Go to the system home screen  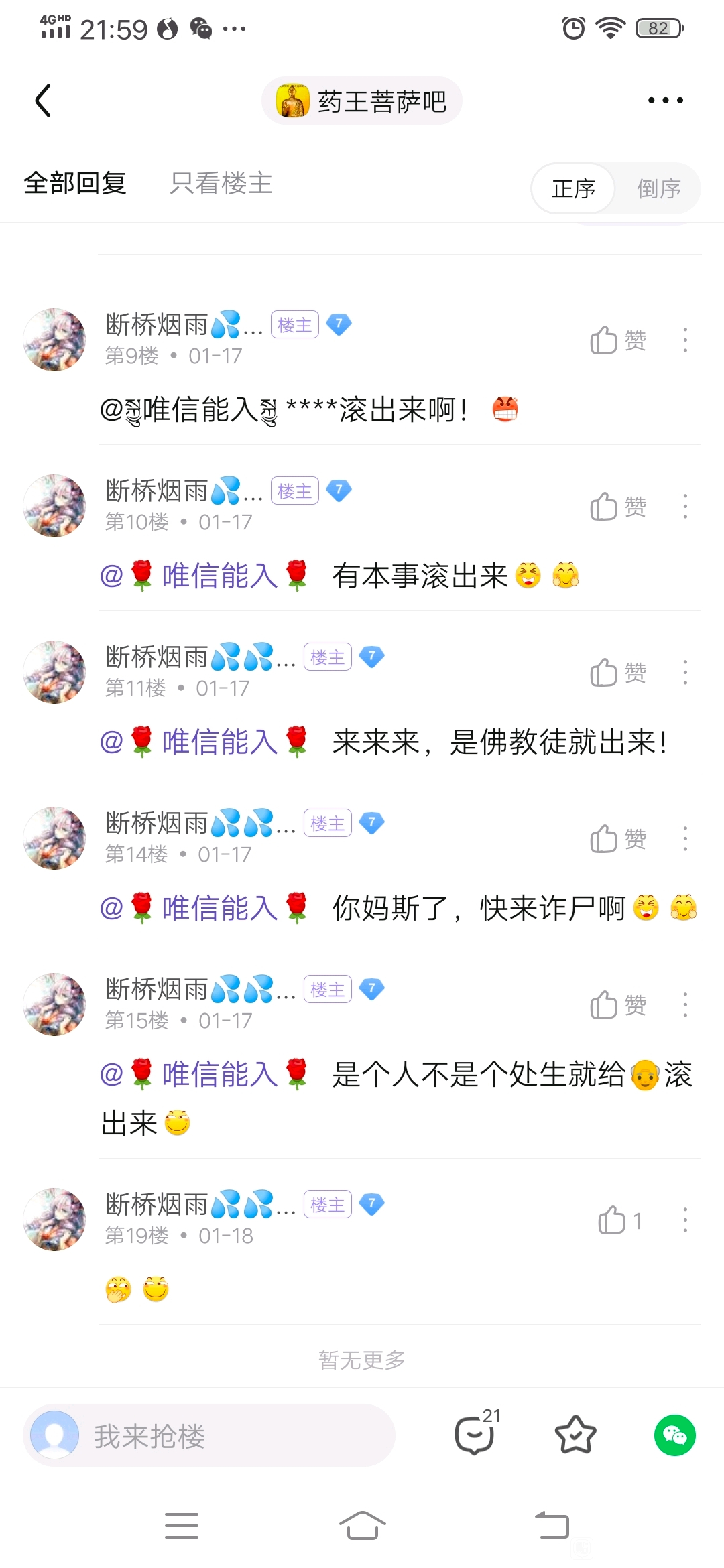[362, 1526]
